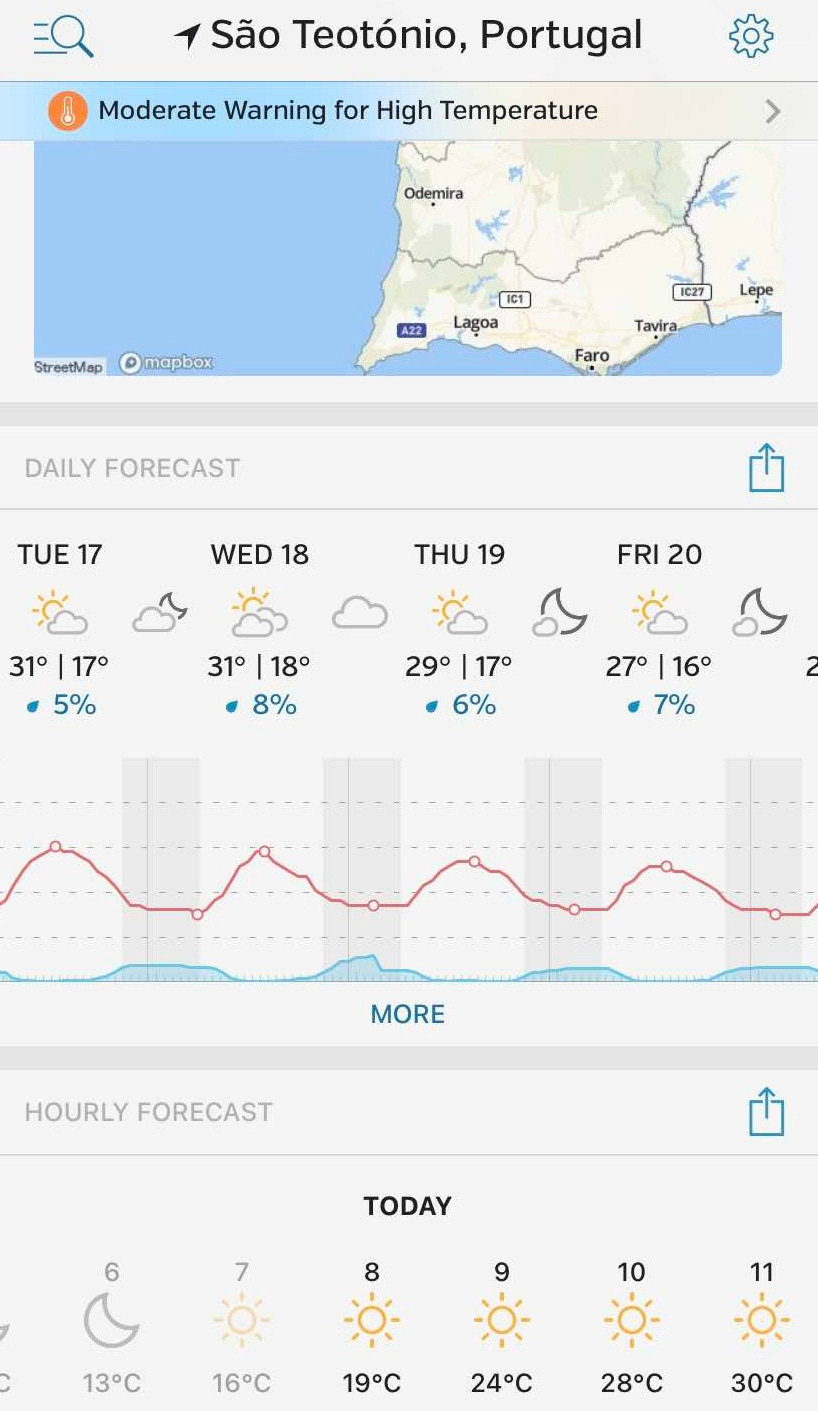Share the daily forecast
818x1411 pixels.
coord(767,468)
